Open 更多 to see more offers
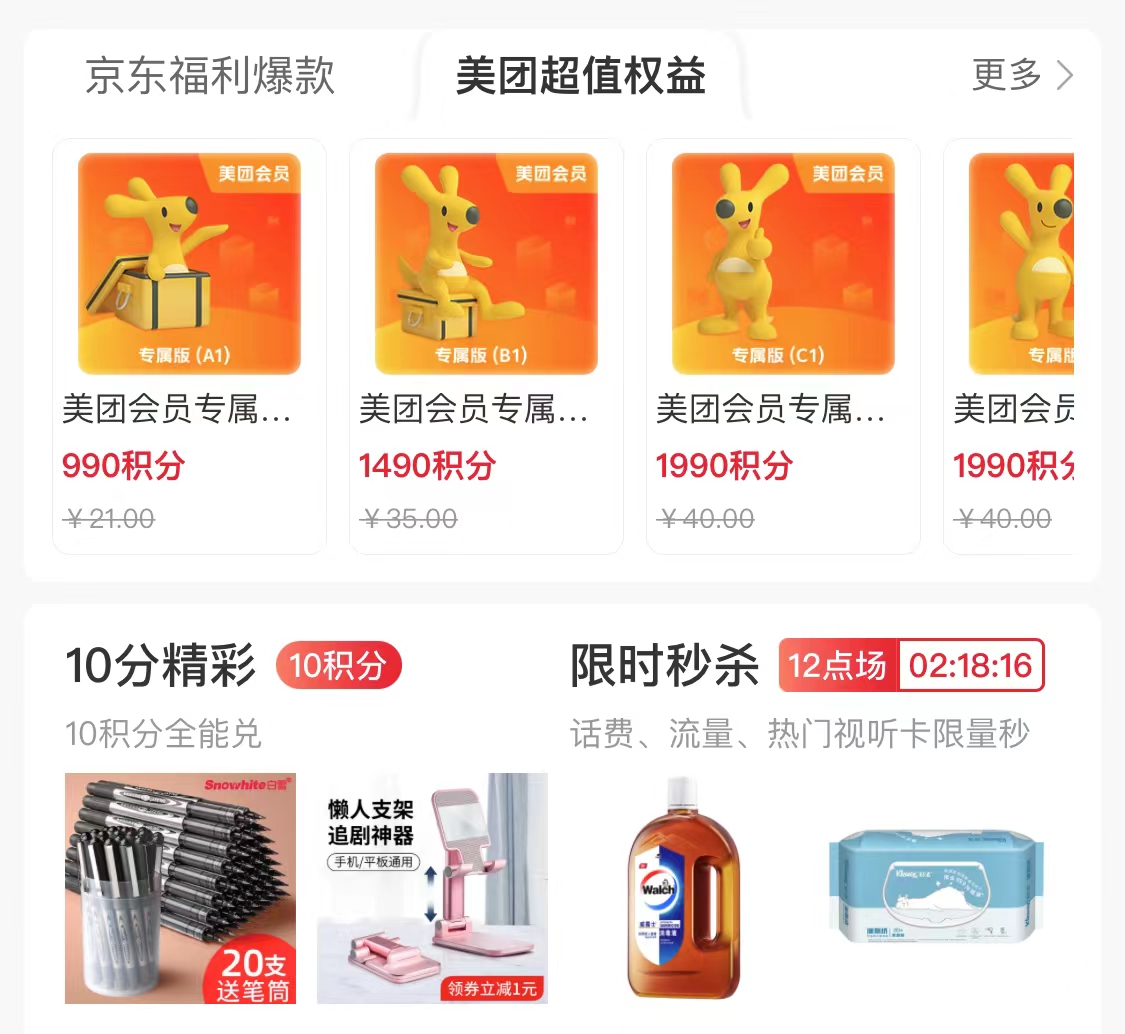 pyautogui.click(x=1022, y=75)
